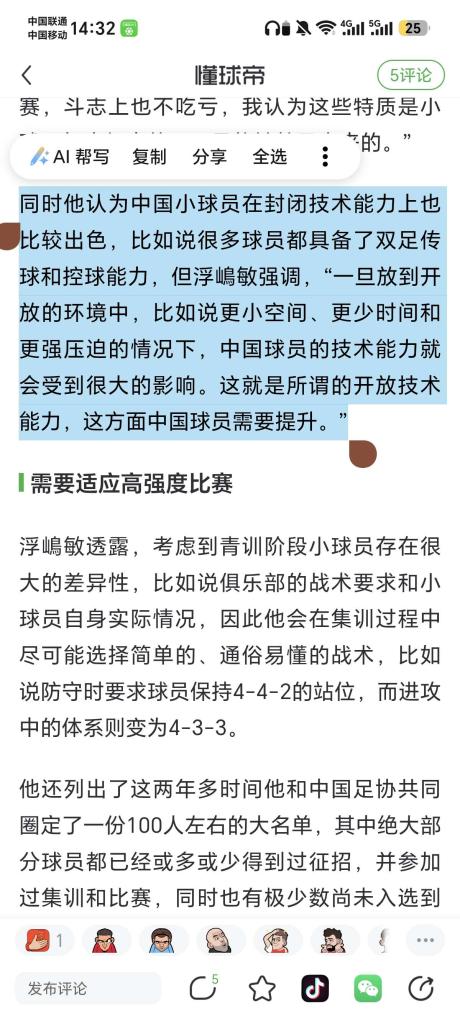Share the selected text via 分享
Image resolution: width=460 pixels, height=1021 pixels.
209,156
